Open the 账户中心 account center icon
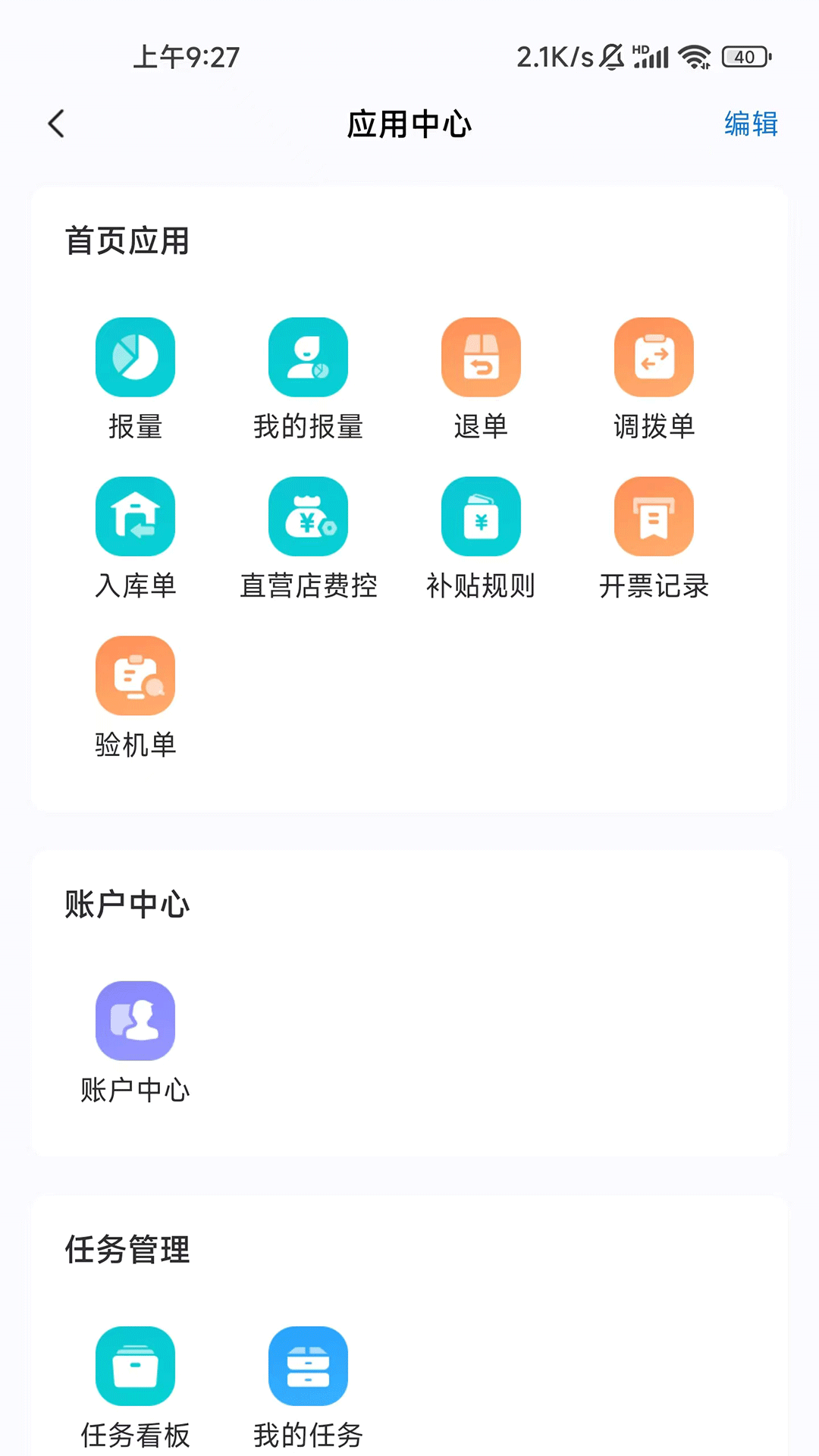Viewport: 819px width, 1456px height. (x=135, y=1021)
